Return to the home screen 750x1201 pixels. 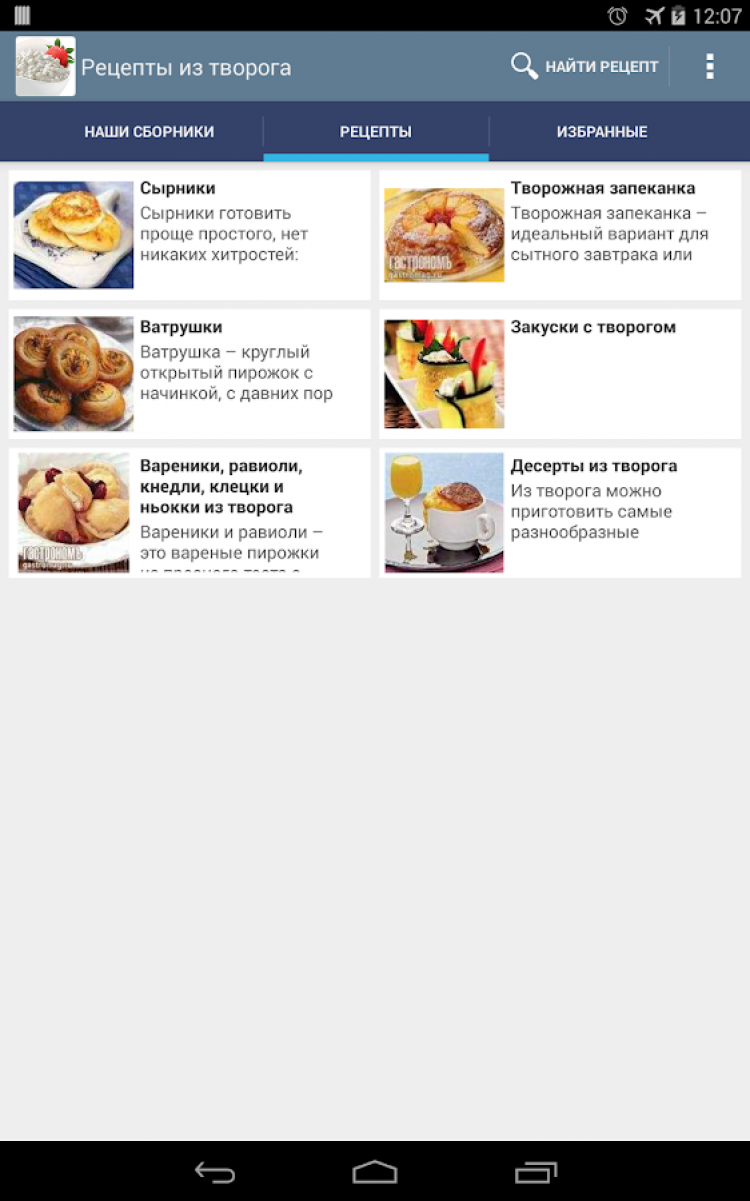[375, 1172]
